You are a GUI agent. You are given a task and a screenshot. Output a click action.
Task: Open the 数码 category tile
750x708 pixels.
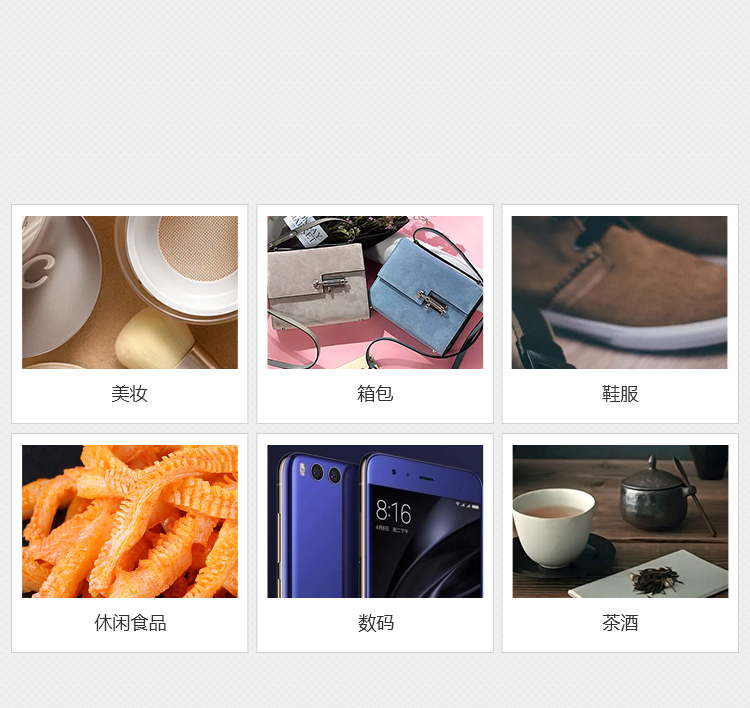(375, 542)
